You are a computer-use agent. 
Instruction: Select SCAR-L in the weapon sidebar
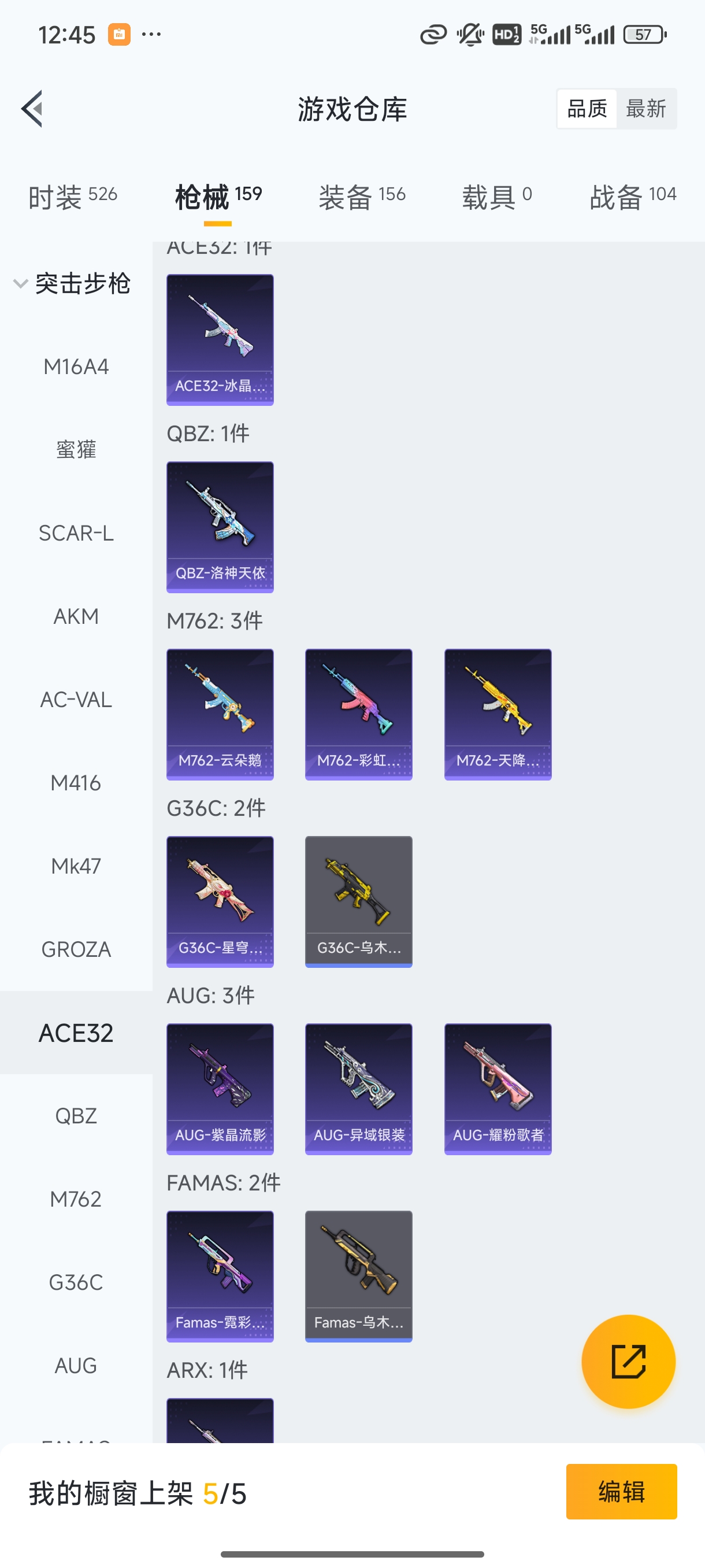pos(76,533)
